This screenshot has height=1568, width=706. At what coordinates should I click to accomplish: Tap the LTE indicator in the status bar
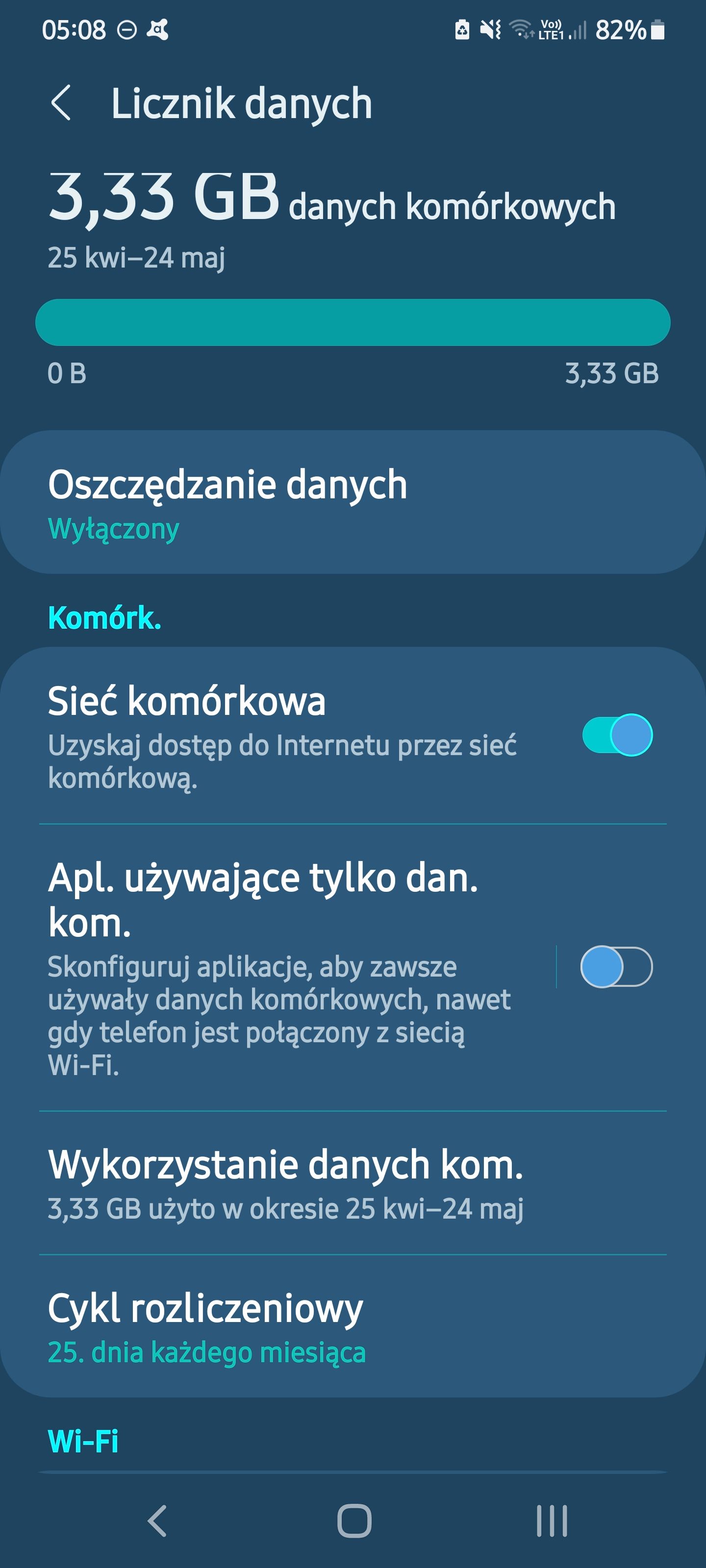pyautogui.click(x=550, y=29)
